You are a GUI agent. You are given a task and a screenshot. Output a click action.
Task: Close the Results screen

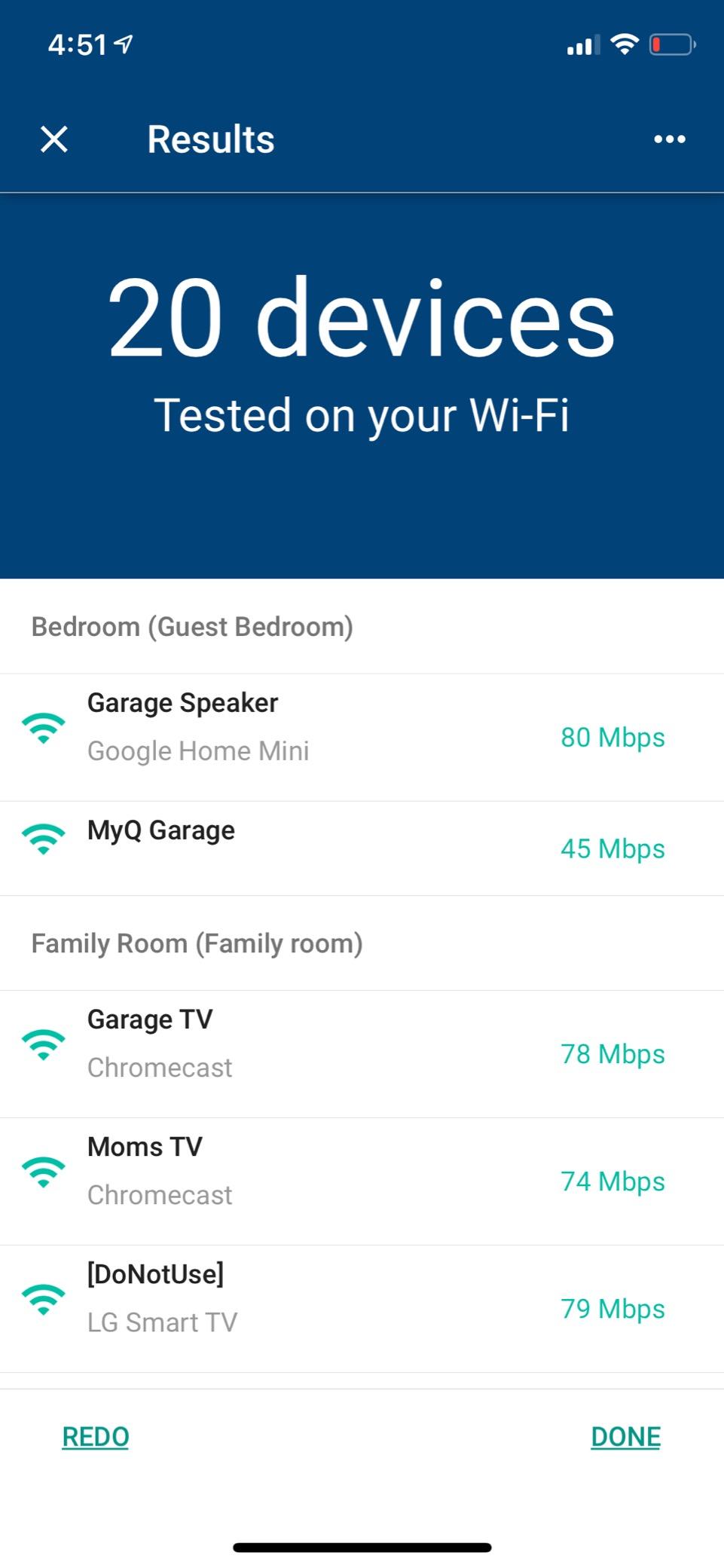(54, 139)
